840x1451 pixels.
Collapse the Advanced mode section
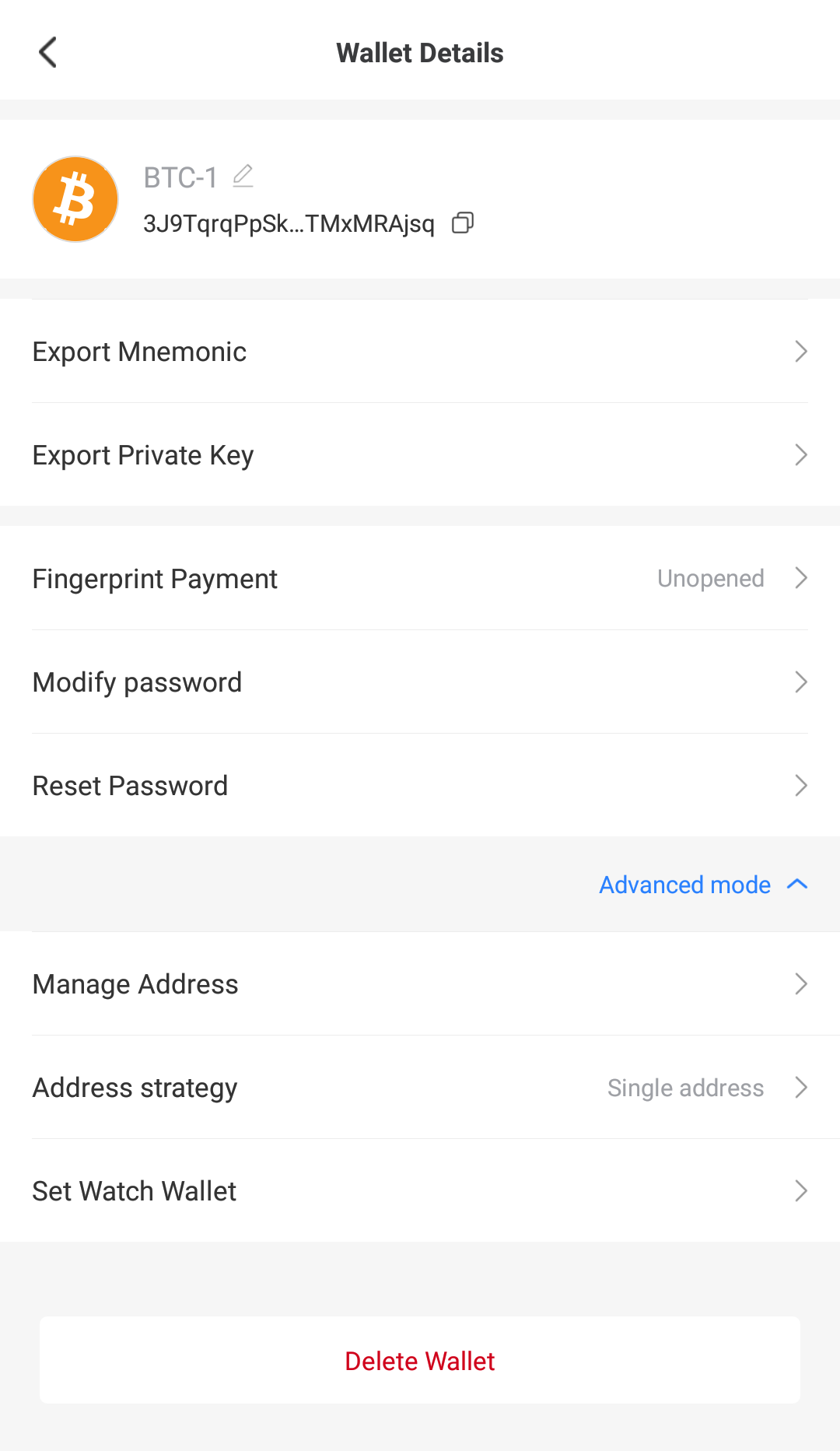coord(703,885)
